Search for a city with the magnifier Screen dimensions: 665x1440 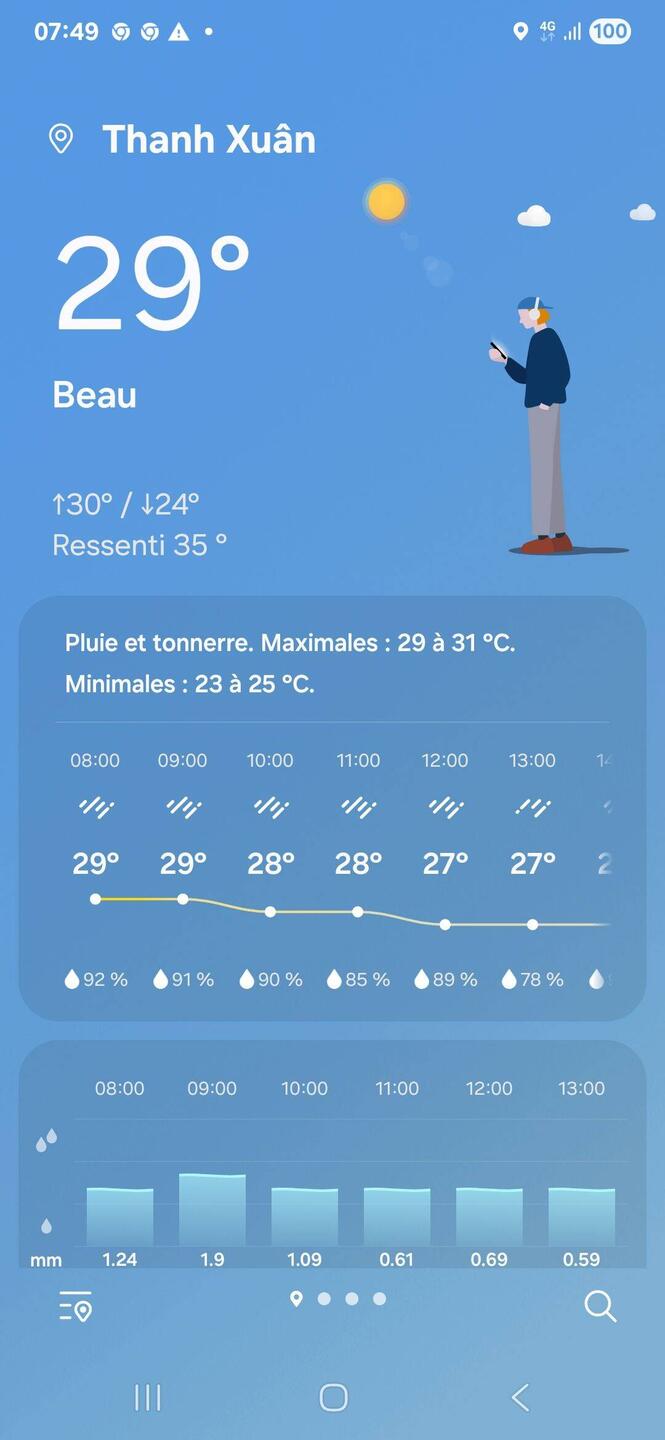point(600,1306)
